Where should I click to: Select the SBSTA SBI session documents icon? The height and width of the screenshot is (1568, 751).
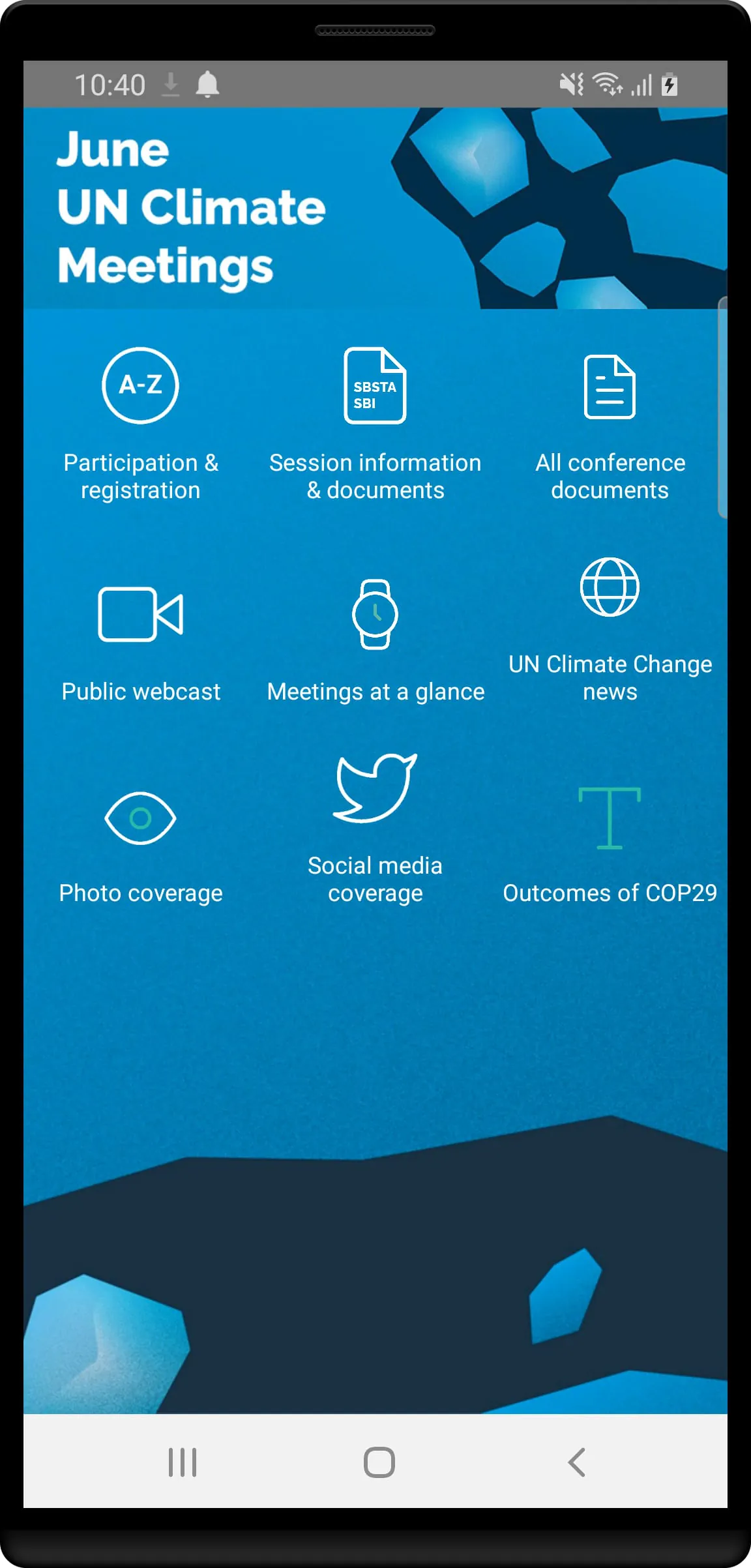click(375, 387)
